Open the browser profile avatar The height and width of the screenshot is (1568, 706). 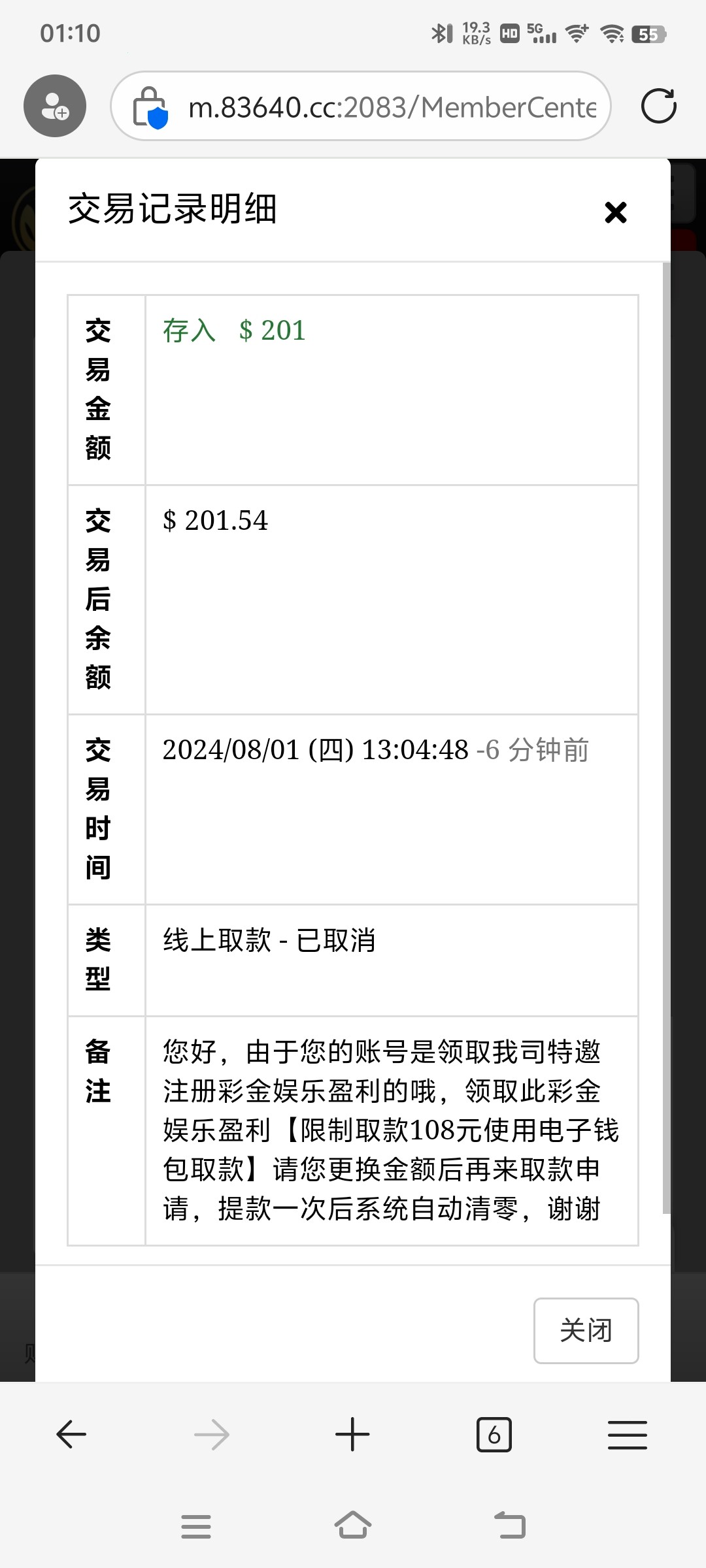(55, 106)
